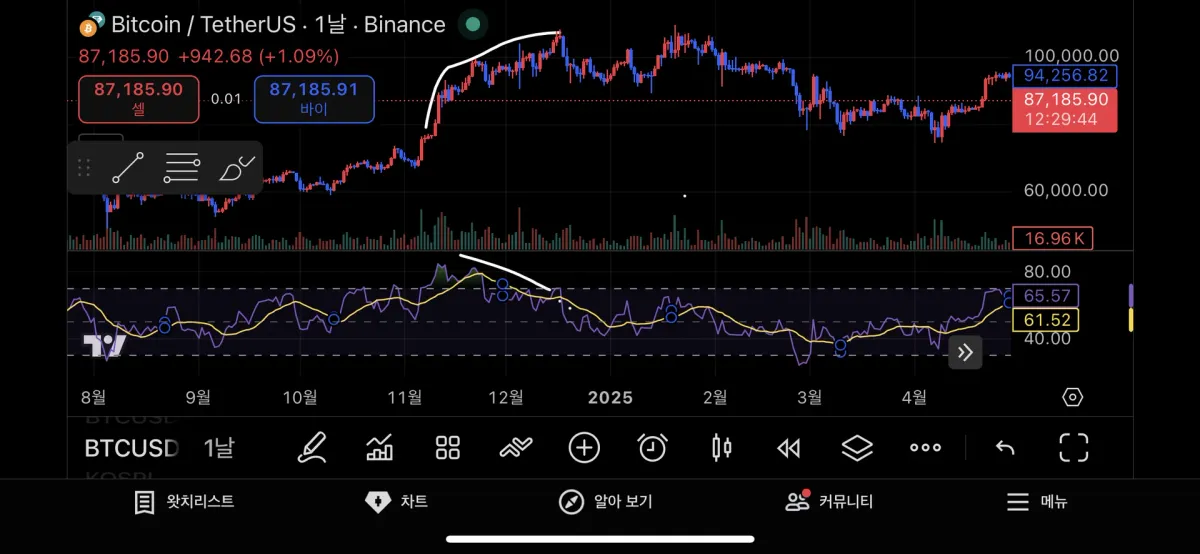Toggle fullscreen chart mode
The image size is (1200, 554).
[x=1073, y=448]
